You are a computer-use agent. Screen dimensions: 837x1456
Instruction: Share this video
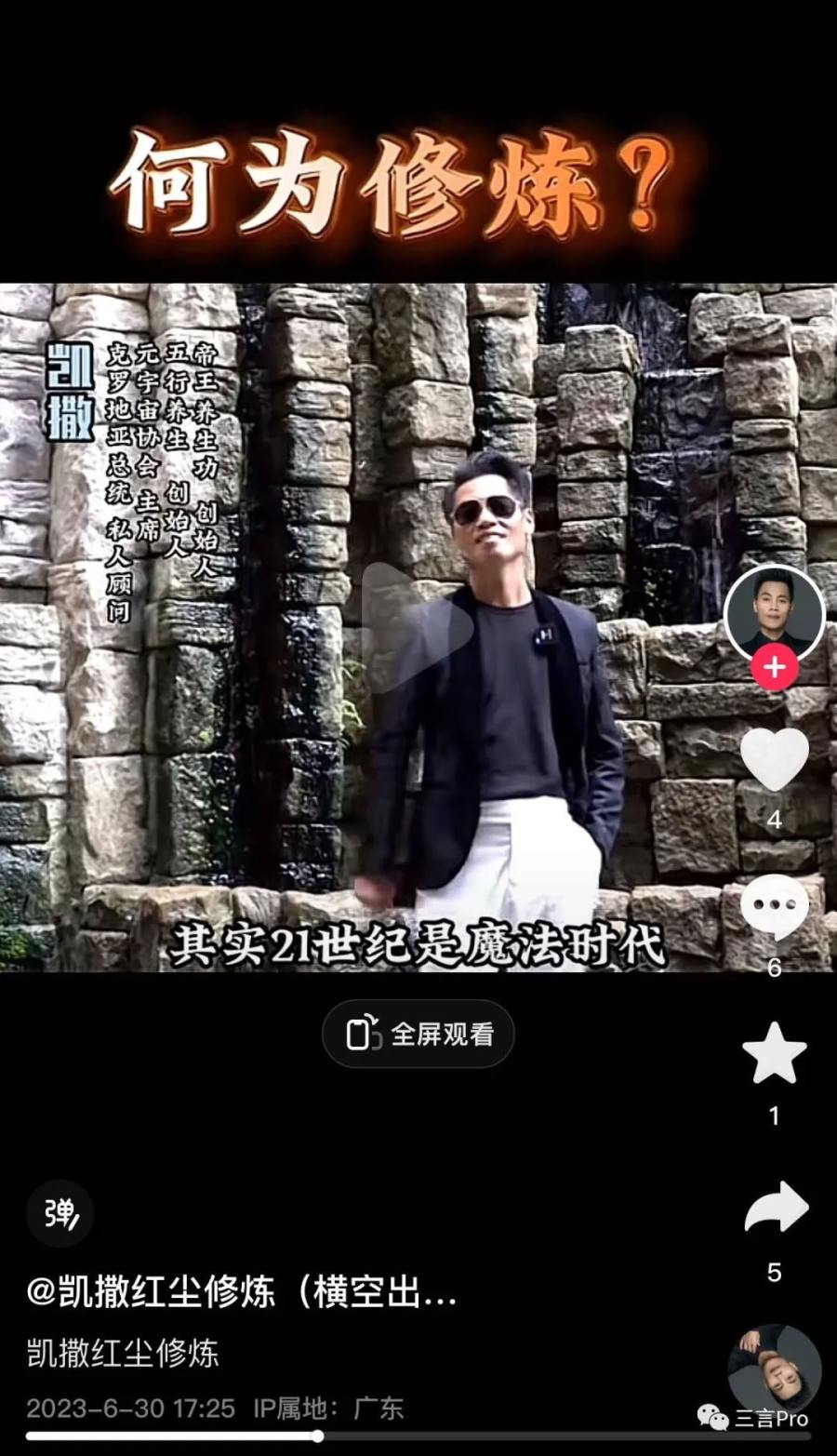(776, 1208)
